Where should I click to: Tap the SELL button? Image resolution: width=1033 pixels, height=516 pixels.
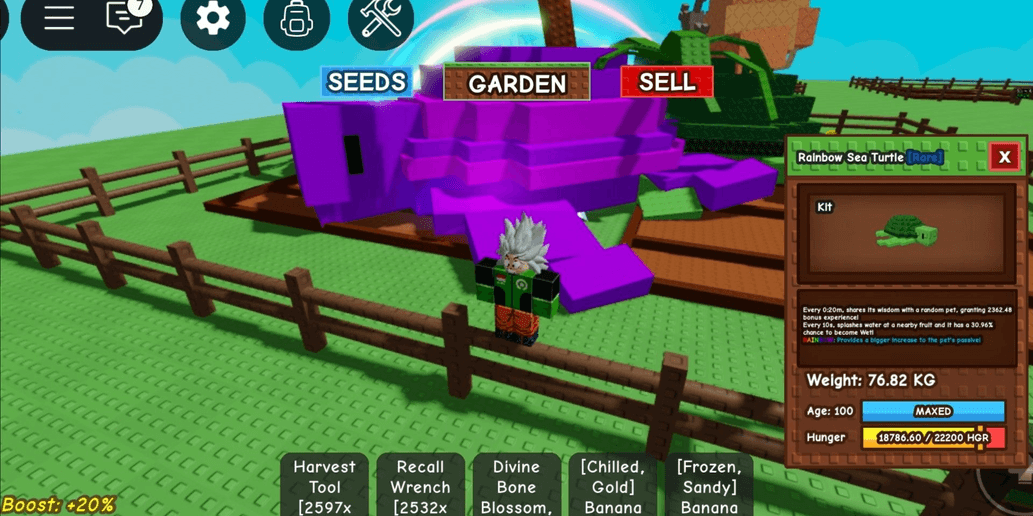click(x=667, y=82)
